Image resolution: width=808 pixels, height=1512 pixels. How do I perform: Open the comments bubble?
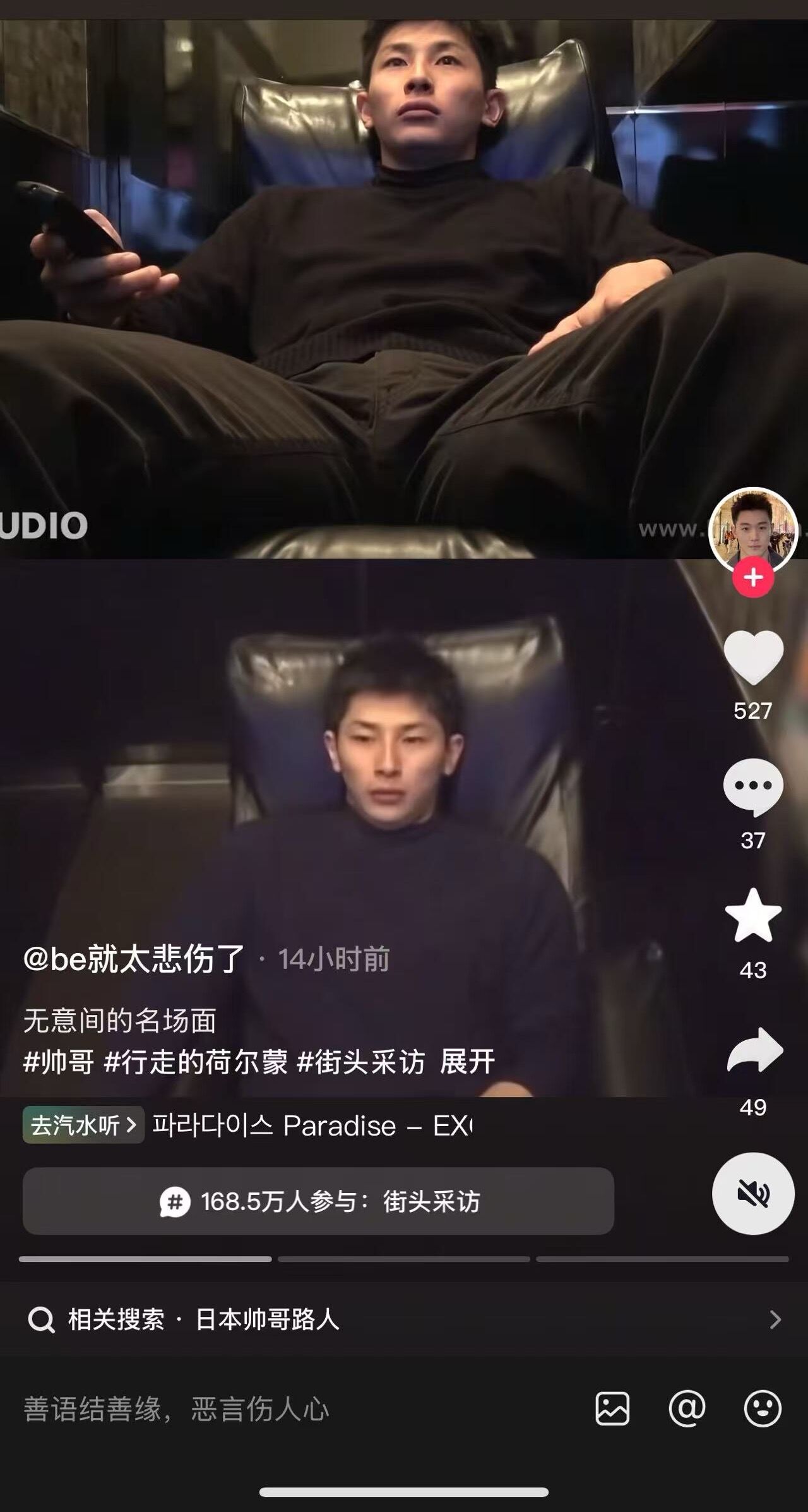click(753, 788)
